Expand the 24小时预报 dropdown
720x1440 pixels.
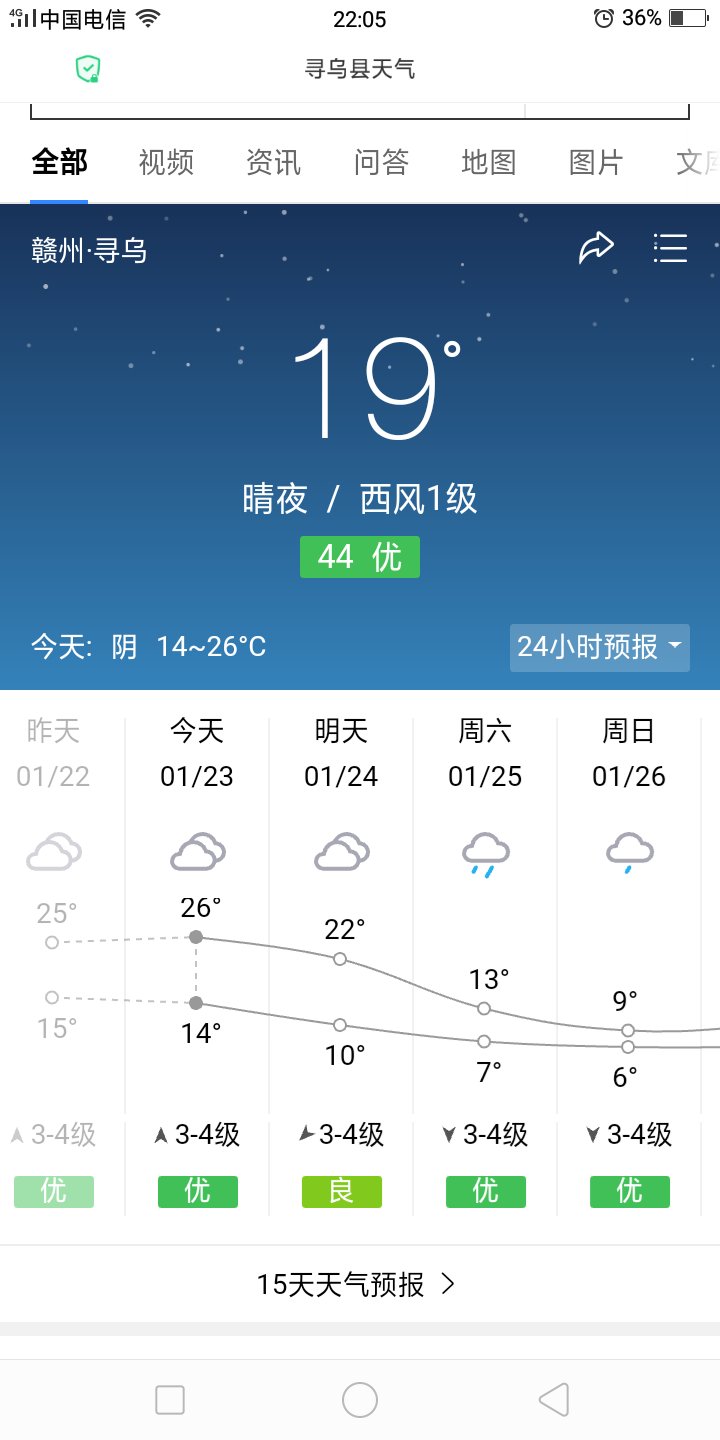[600, 647]
